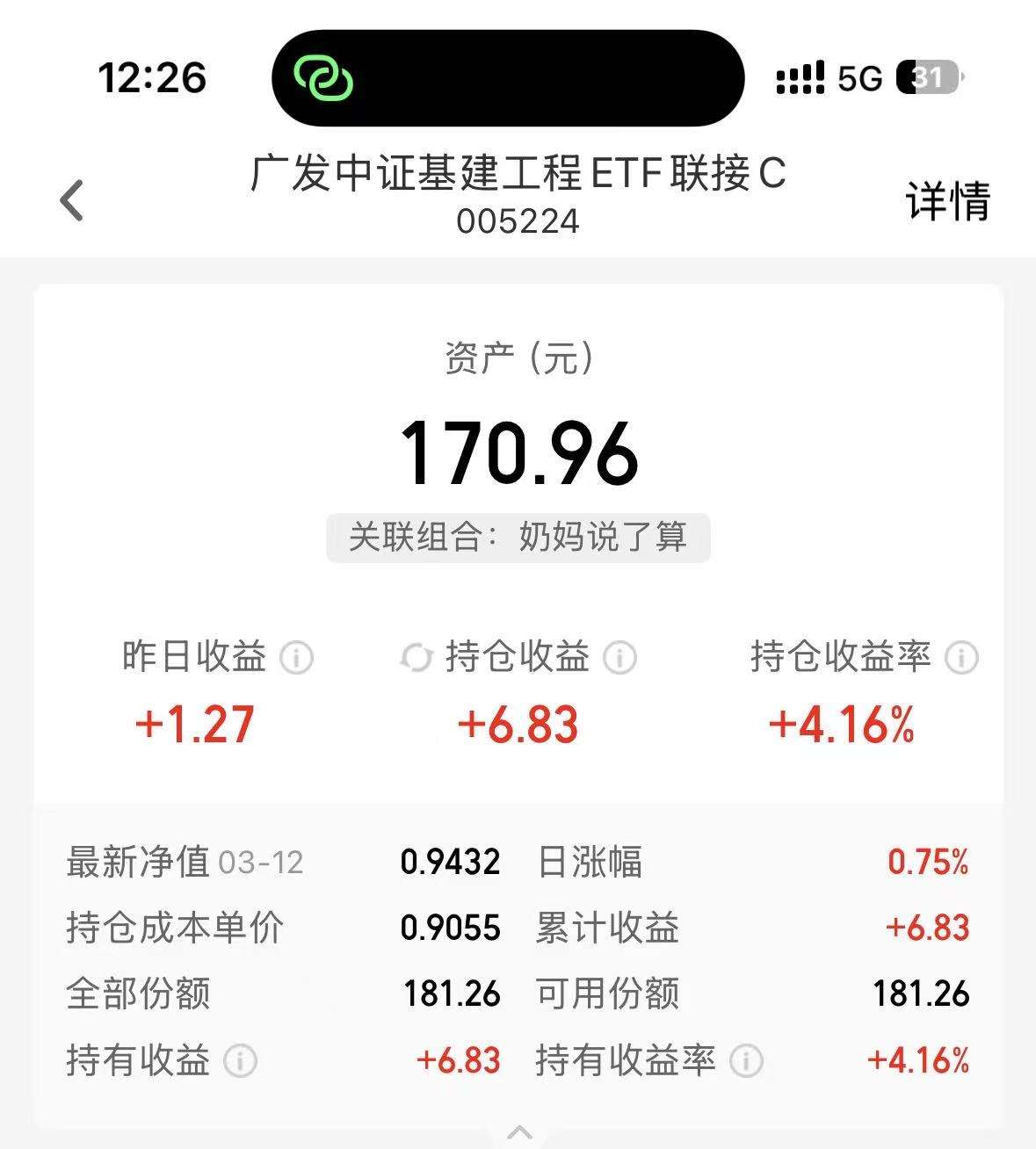The image size is (1036, 1149).
Task: Collapse the holdings detail panel
Action: click(x=519, y=1131)
